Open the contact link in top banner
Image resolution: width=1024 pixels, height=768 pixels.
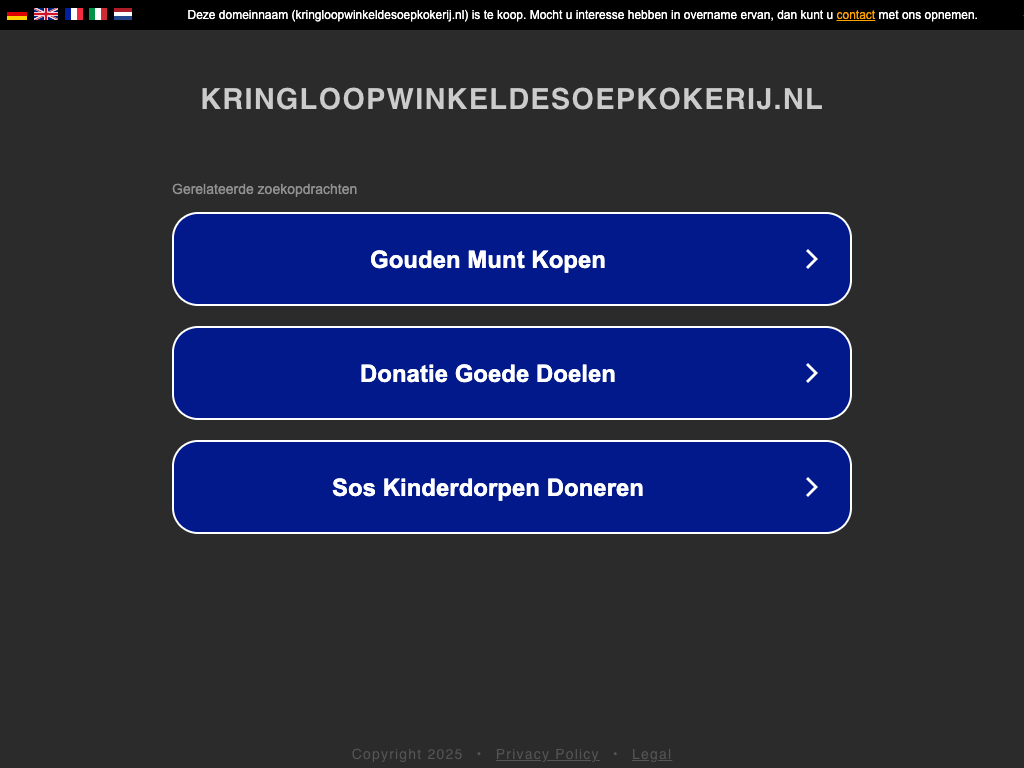(855, 15)
